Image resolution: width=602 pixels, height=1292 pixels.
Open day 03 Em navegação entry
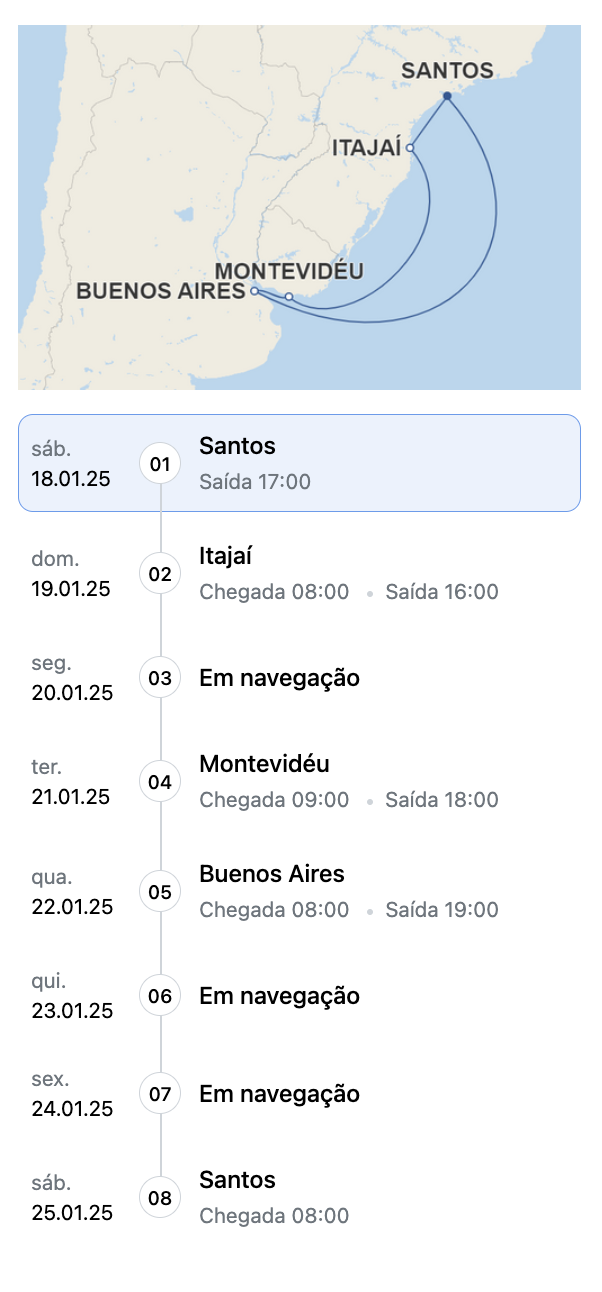299,678
